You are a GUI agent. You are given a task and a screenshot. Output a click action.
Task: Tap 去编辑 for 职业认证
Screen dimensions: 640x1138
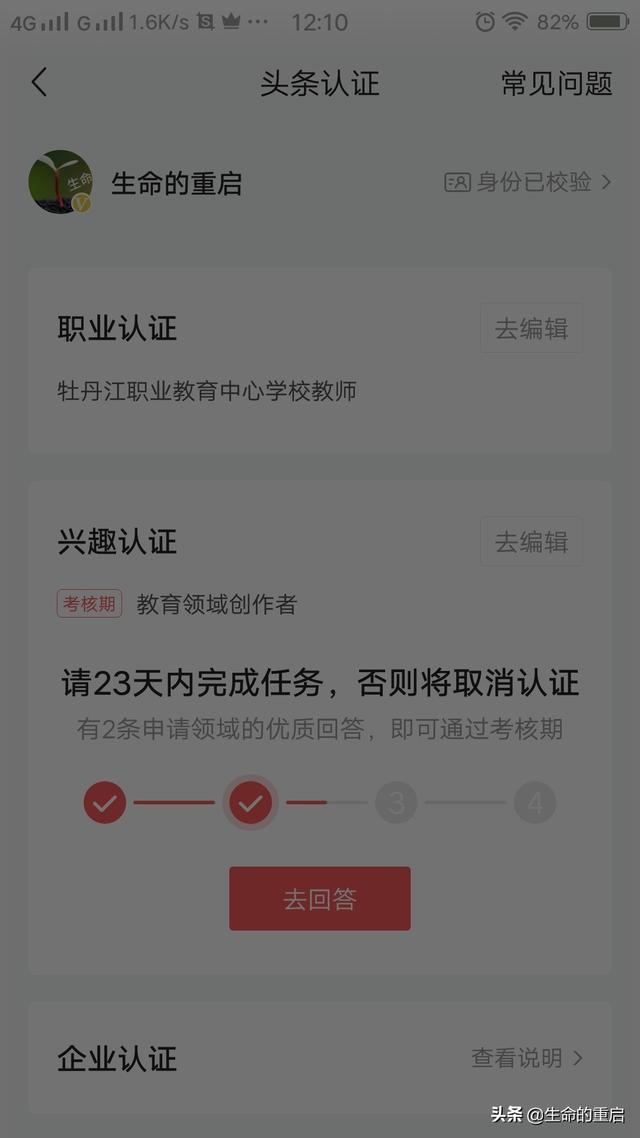coord(531,329)
